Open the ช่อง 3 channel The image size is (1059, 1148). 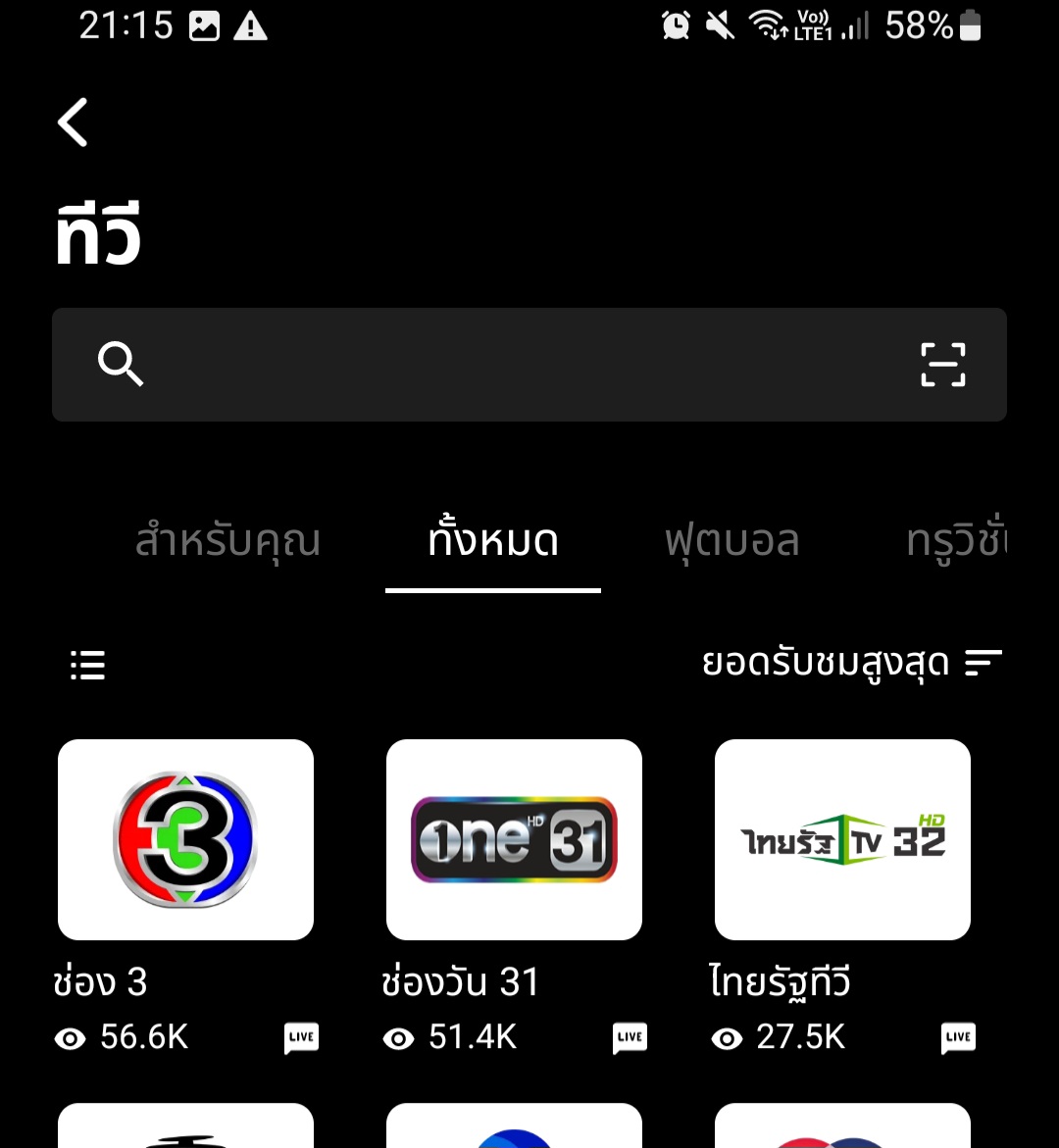185,839
